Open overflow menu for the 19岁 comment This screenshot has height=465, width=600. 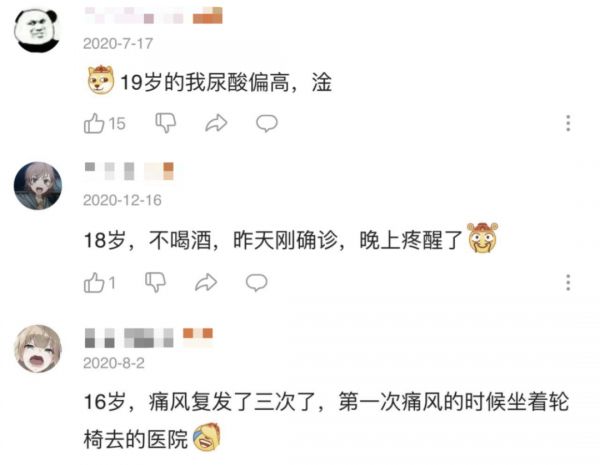[x=568, y=124]
